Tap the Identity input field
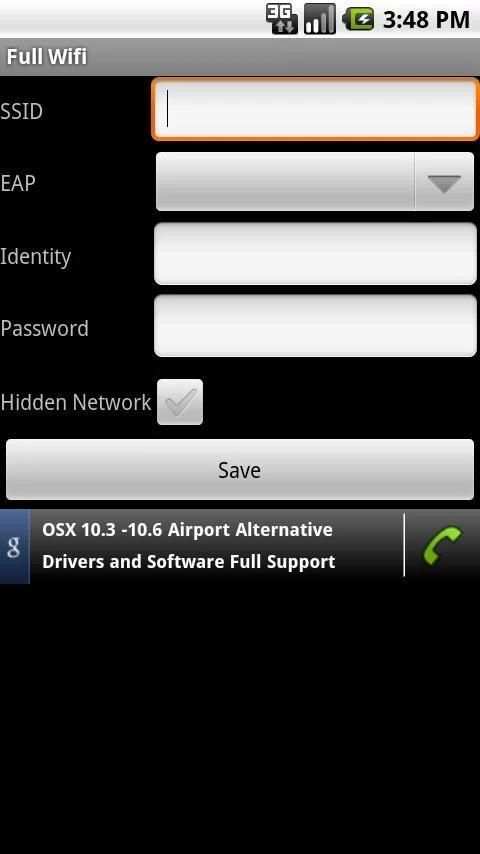Screen dimensions: 480x854 point(315,254)
